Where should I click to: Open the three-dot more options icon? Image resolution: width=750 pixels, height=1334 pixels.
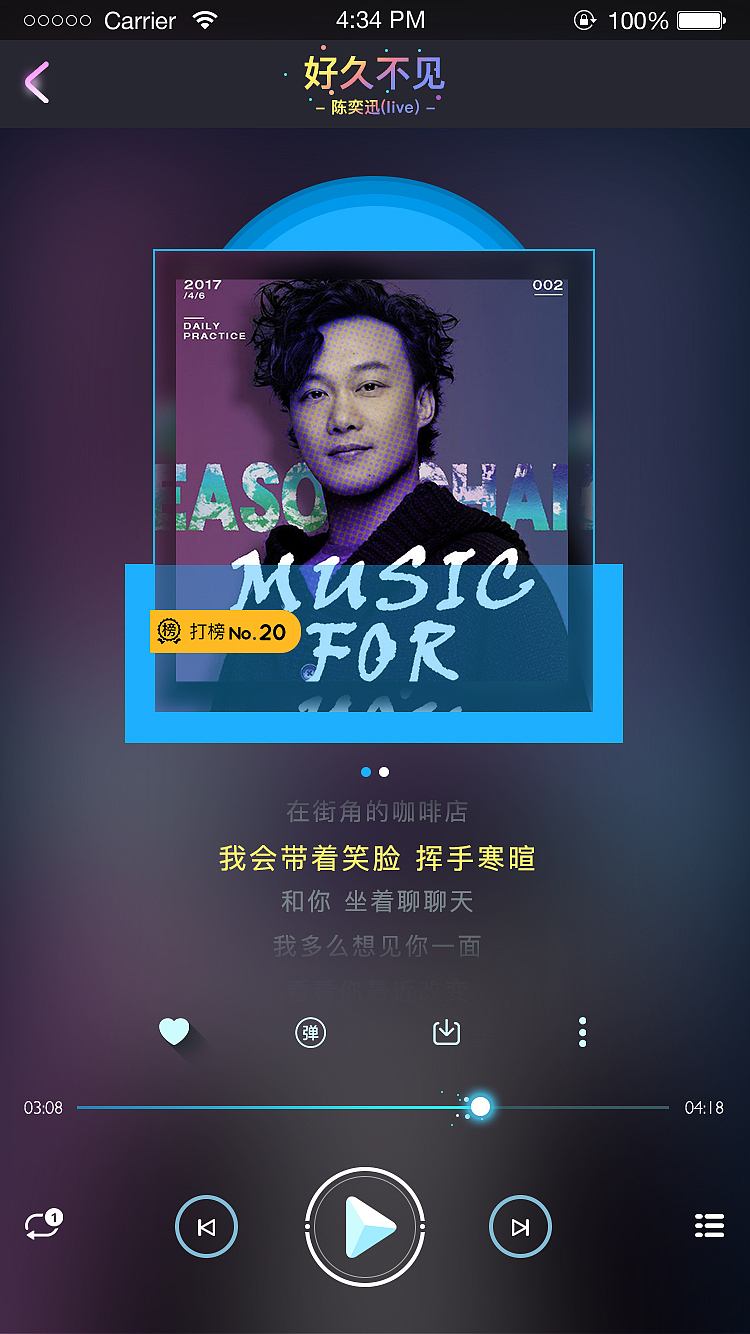click(x=582, y=1032)
